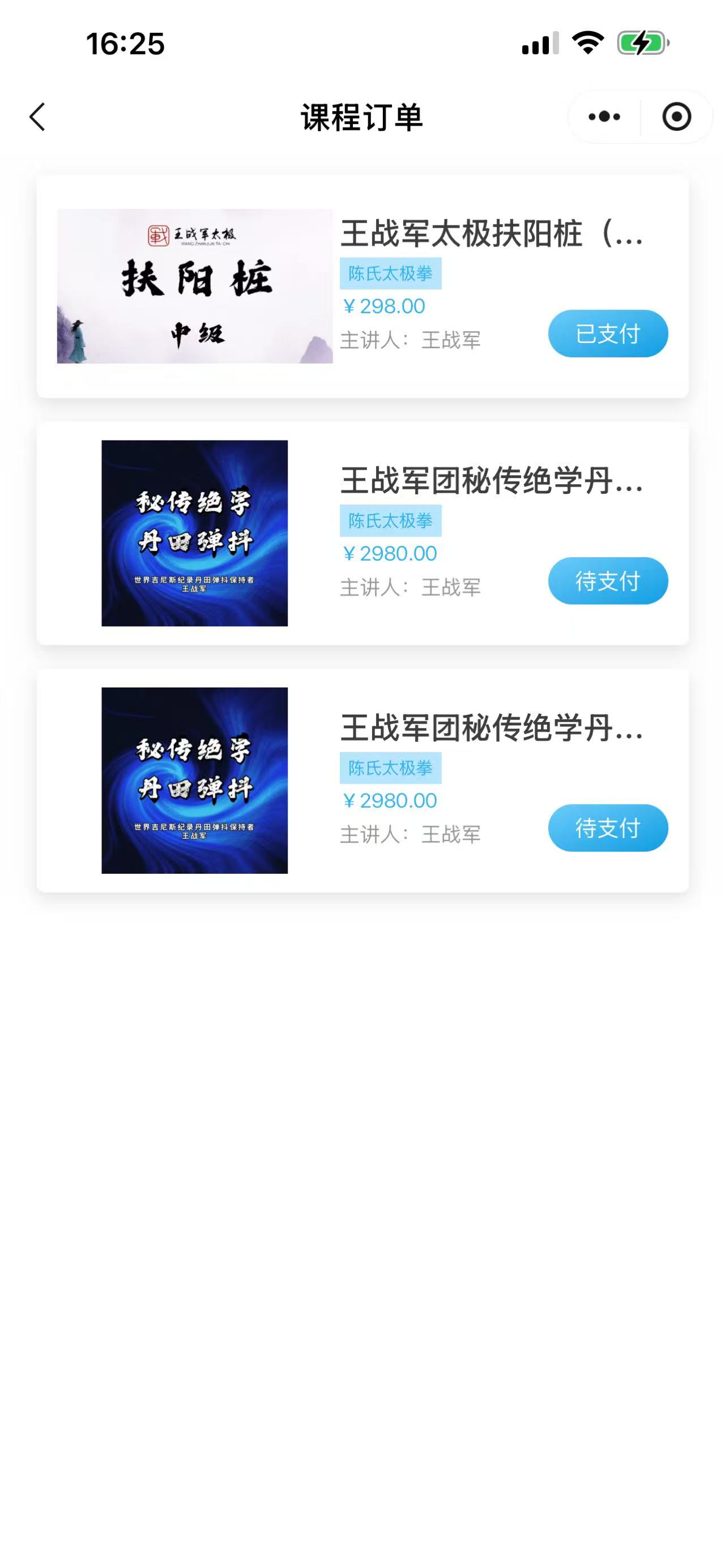Tap the last 丹田弹抖 course thumbnail

(x=194, y=781)
